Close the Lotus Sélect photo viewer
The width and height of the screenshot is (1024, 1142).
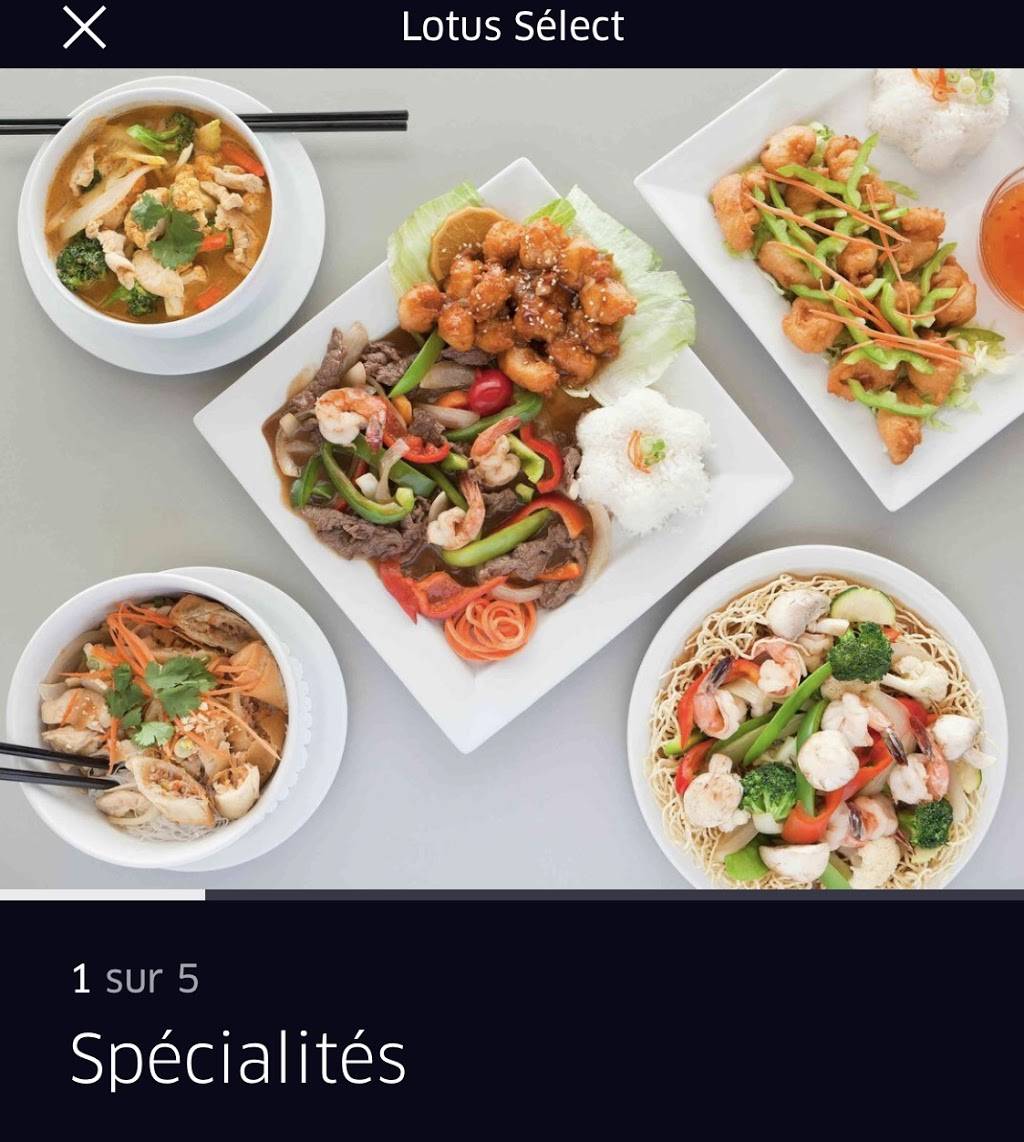coord(85,28)
